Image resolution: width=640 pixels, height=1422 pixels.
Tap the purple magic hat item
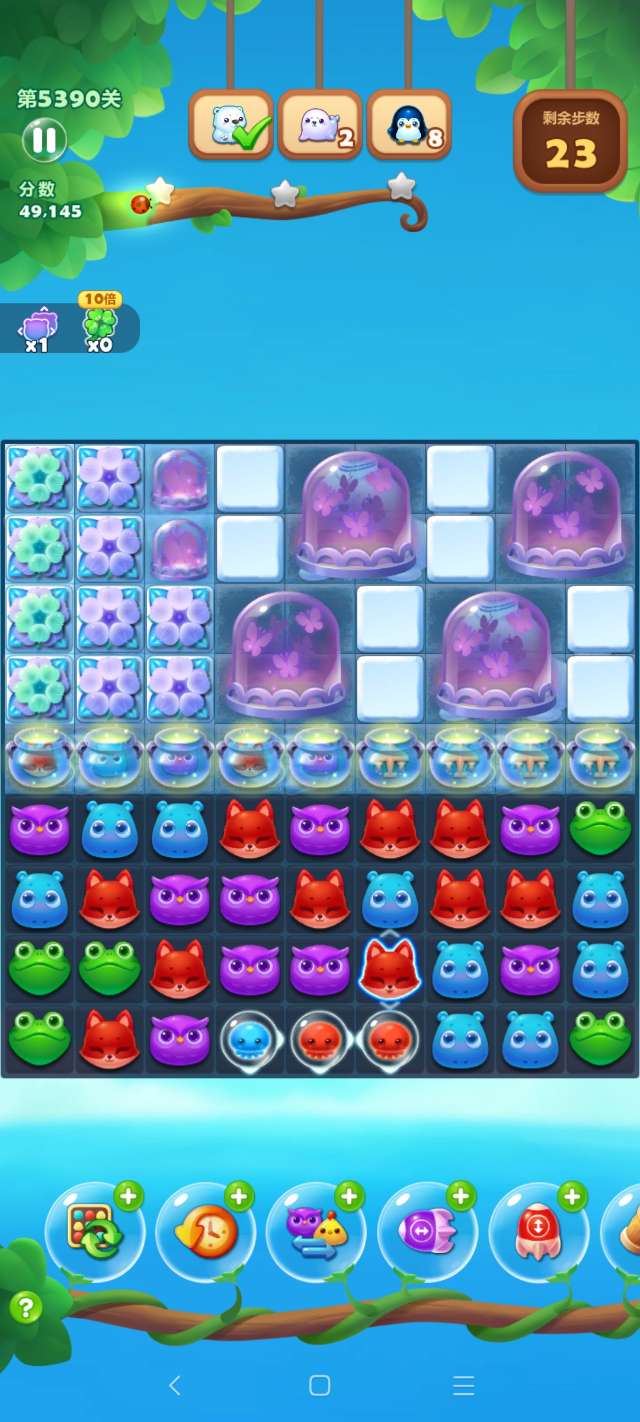(x=38, y=327)
